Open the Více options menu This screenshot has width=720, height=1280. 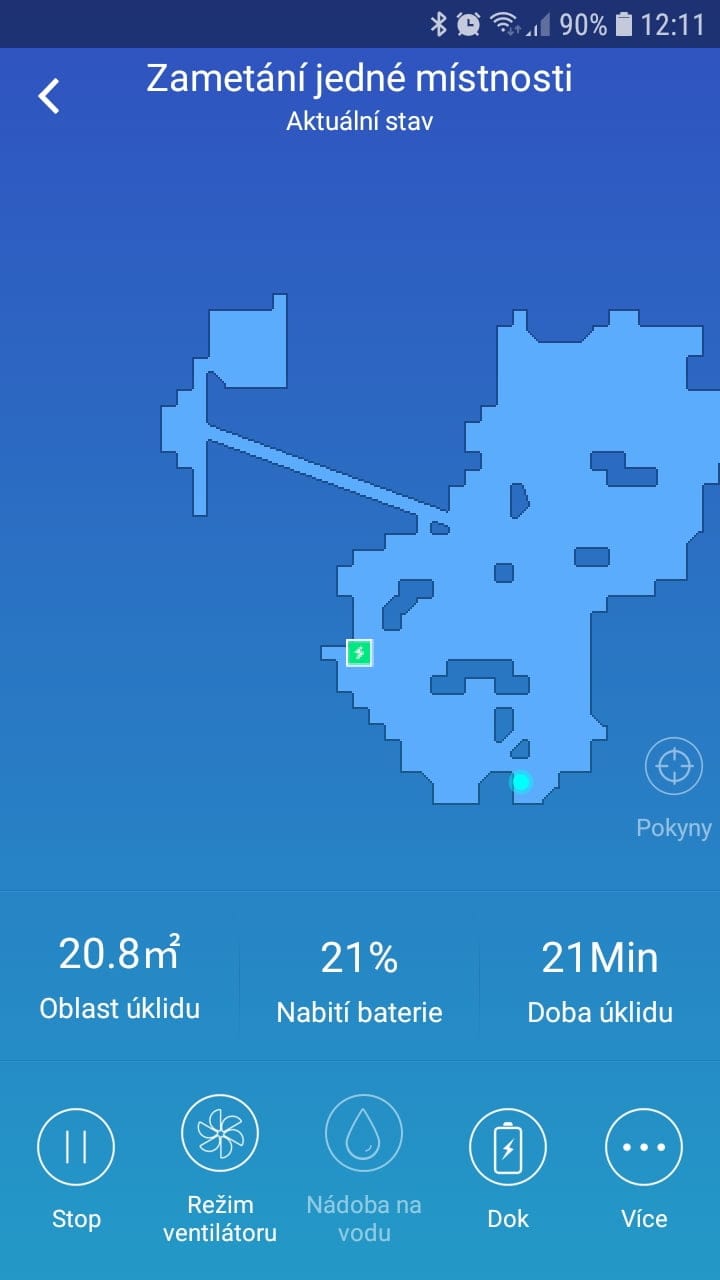click(644, 1148)
